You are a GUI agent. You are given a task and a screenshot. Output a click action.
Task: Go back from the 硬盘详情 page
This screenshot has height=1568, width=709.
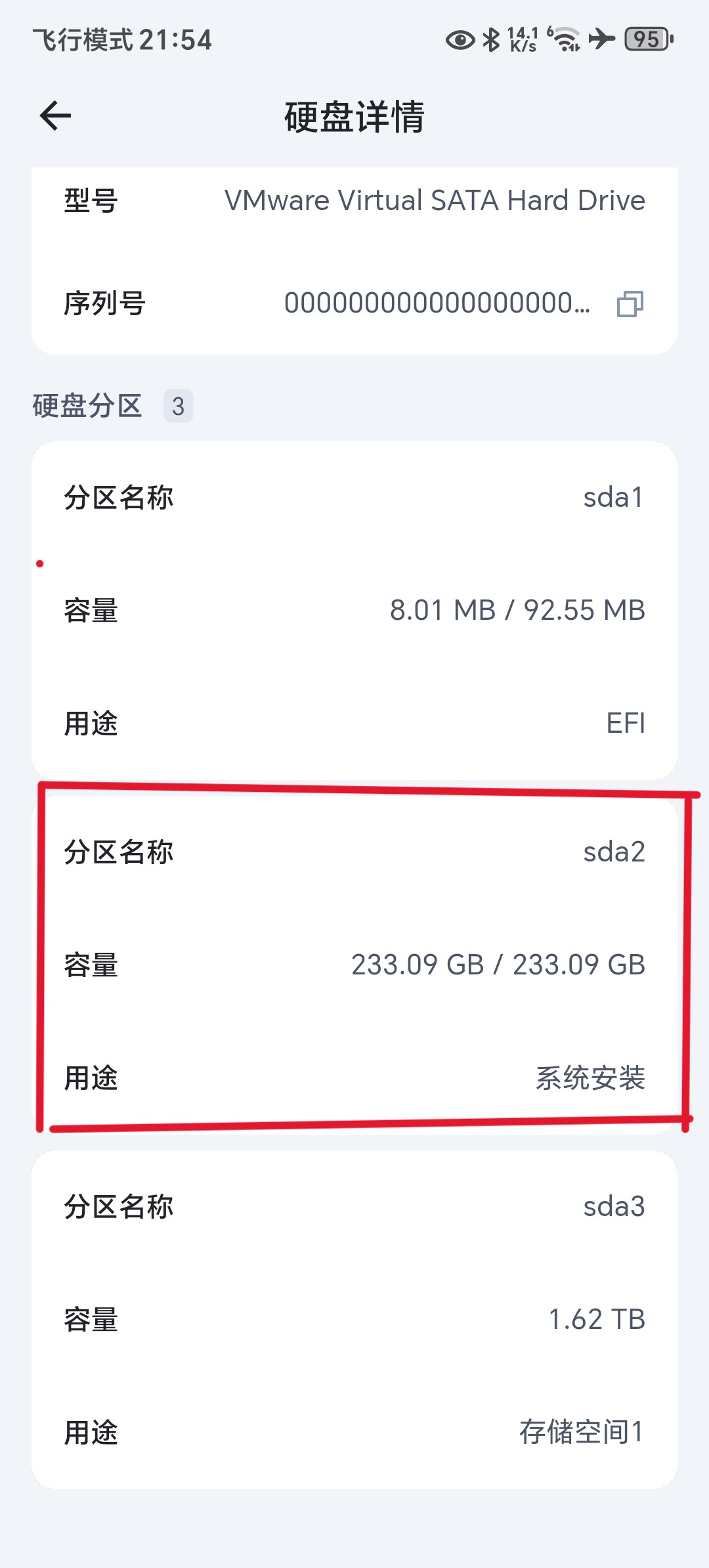(55, 116)
